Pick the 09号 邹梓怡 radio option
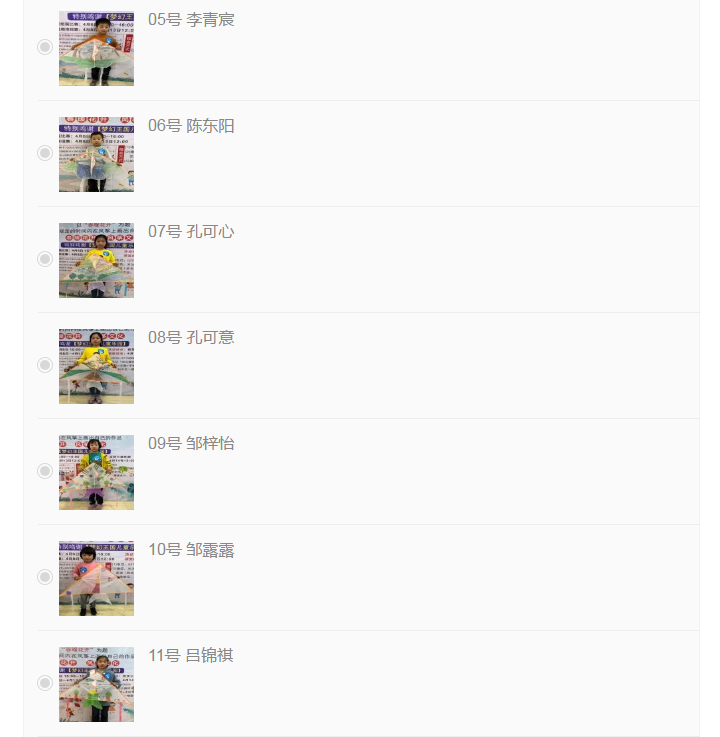 (x=45, y=471)
